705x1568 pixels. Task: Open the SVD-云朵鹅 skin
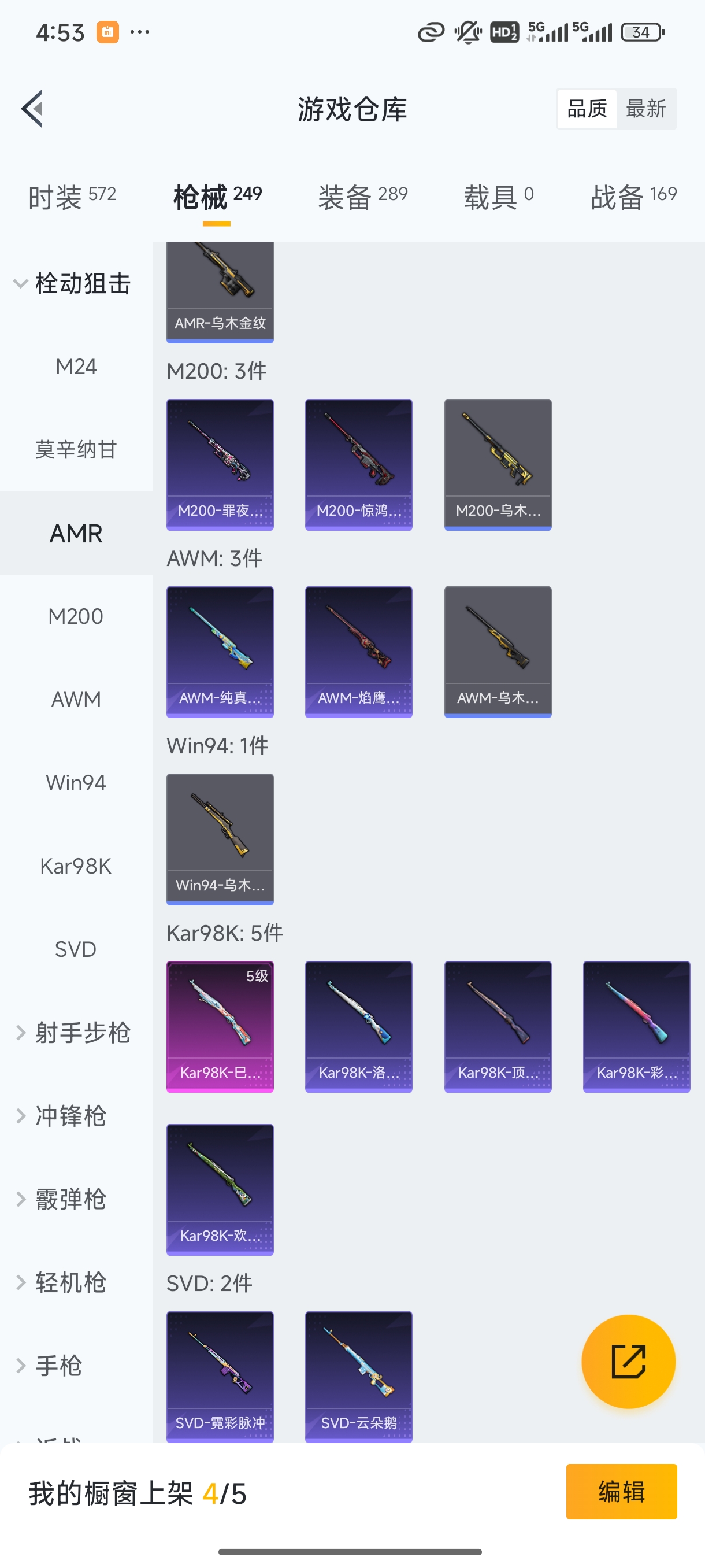(x=359, y=1379)
